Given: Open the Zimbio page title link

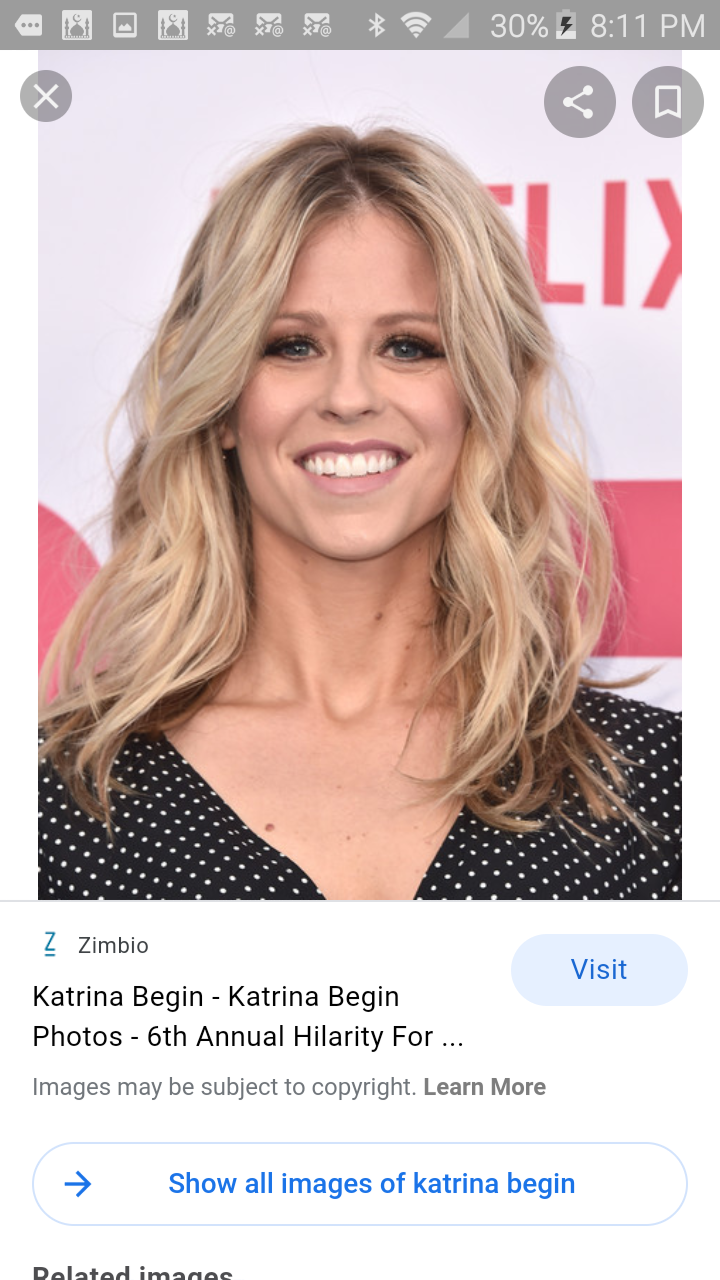Looking at the screenshot, I should click(x=248, y=1016).
